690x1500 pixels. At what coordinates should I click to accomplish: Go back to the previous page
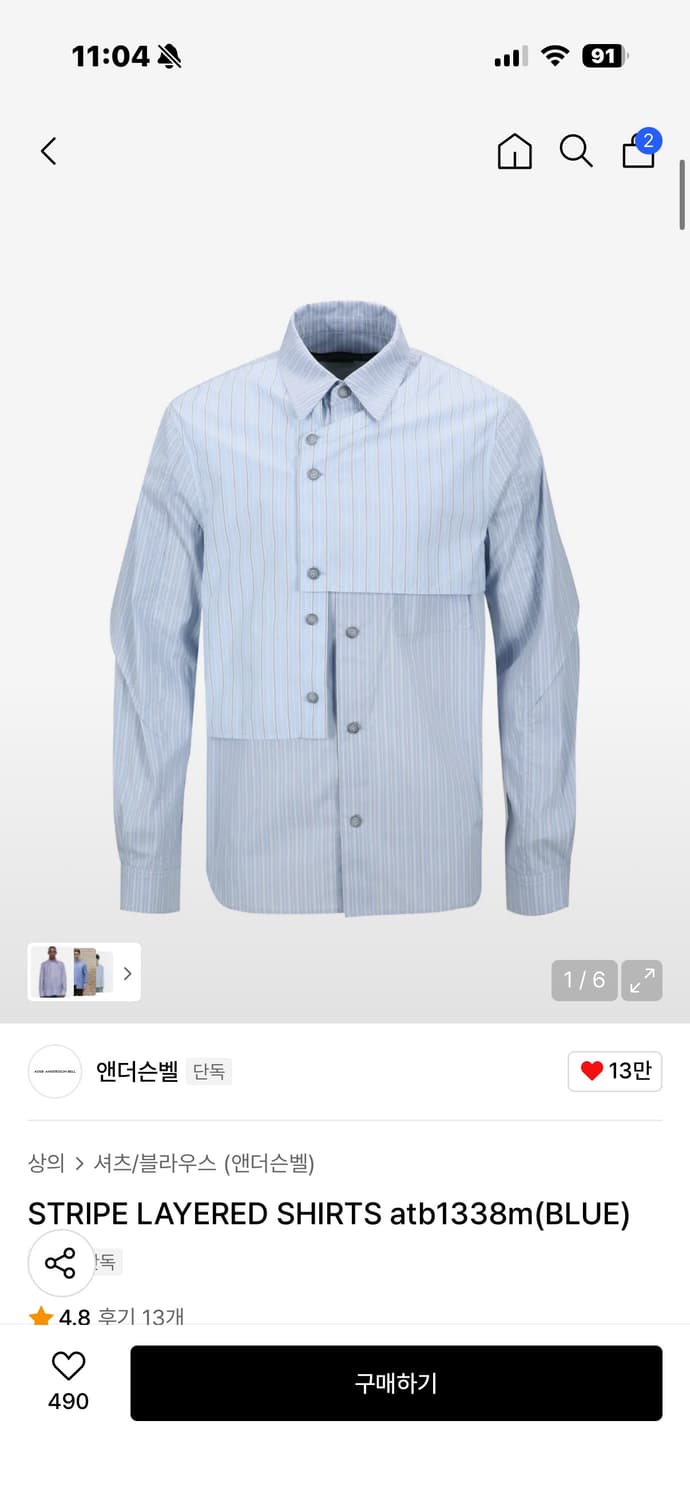[48, 151]
